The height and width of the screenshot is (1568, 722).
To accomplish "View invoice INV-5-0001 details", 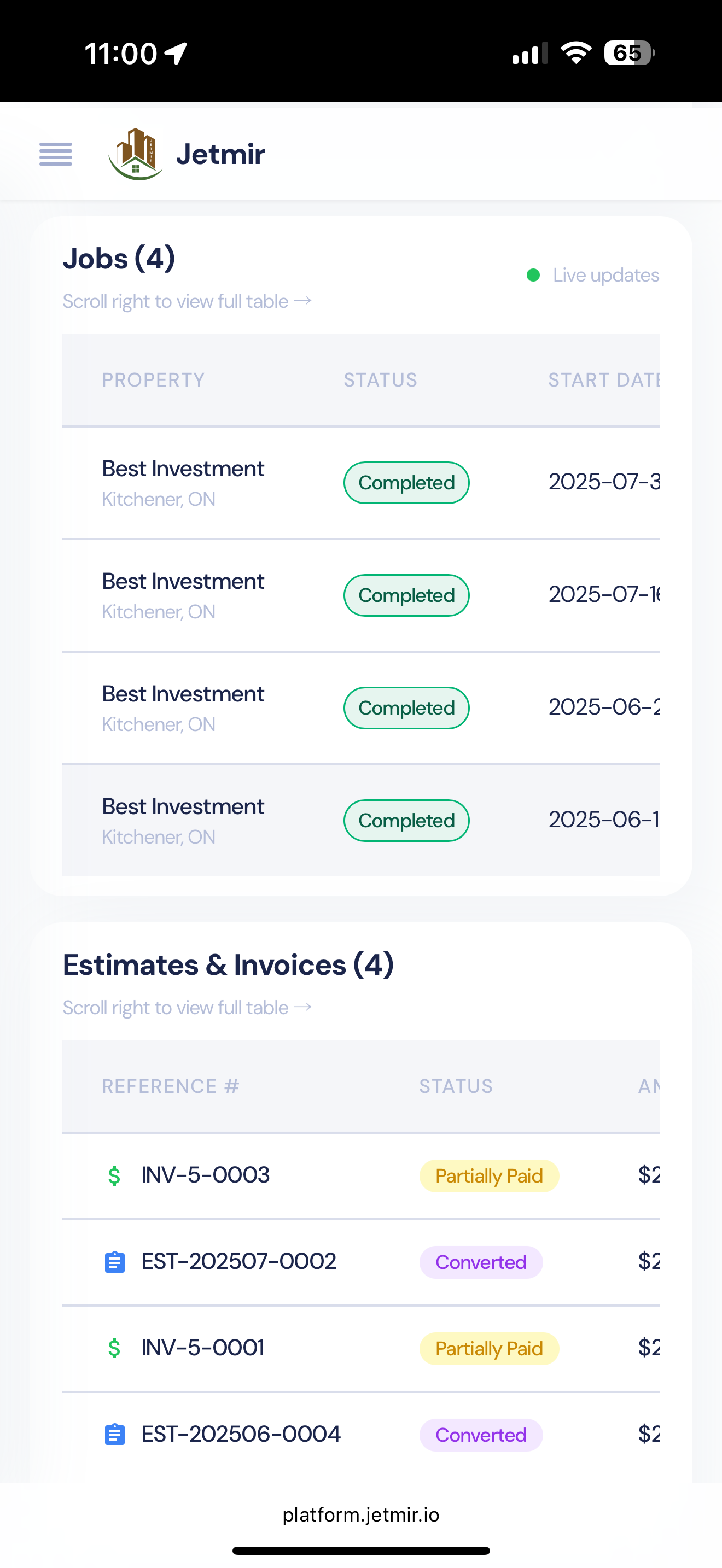I will point(203,1348).
